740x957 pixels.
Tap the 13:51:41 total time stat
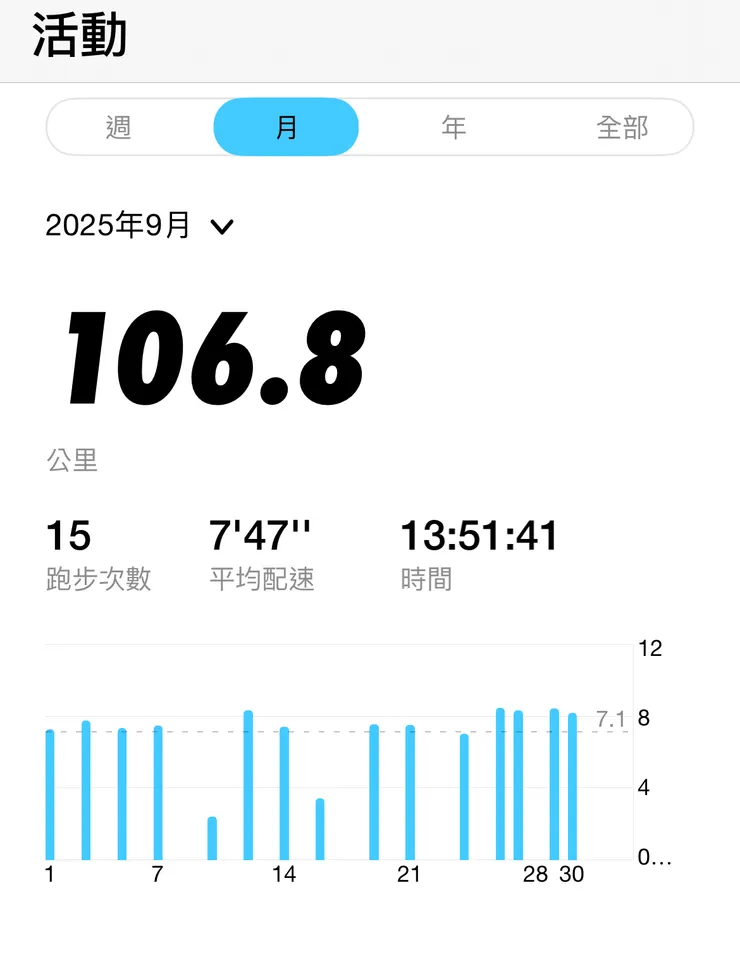click(x=479, y=535)
